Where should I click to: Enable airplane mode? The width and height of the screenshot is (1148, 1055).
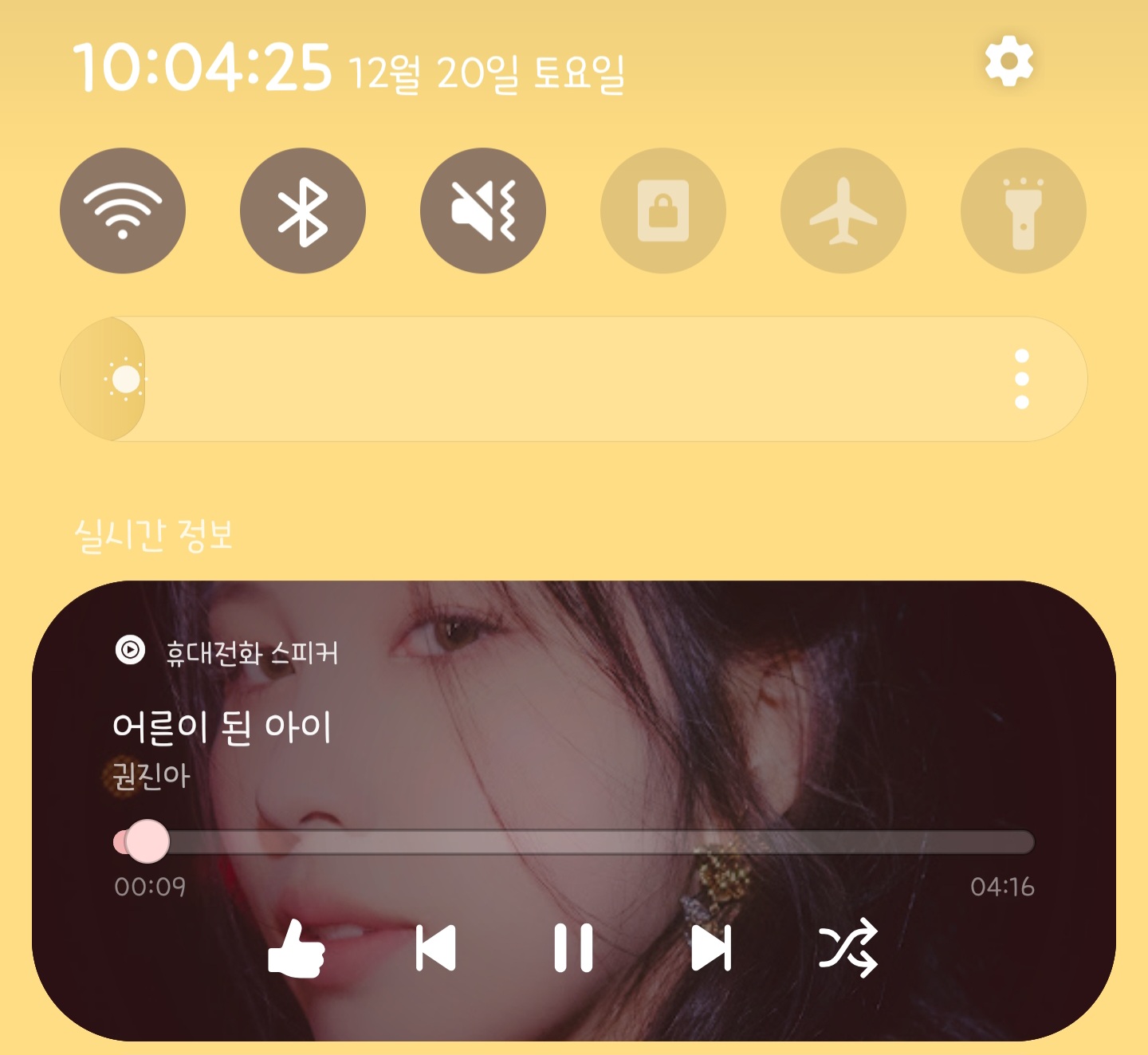click(x=843, y=211)
